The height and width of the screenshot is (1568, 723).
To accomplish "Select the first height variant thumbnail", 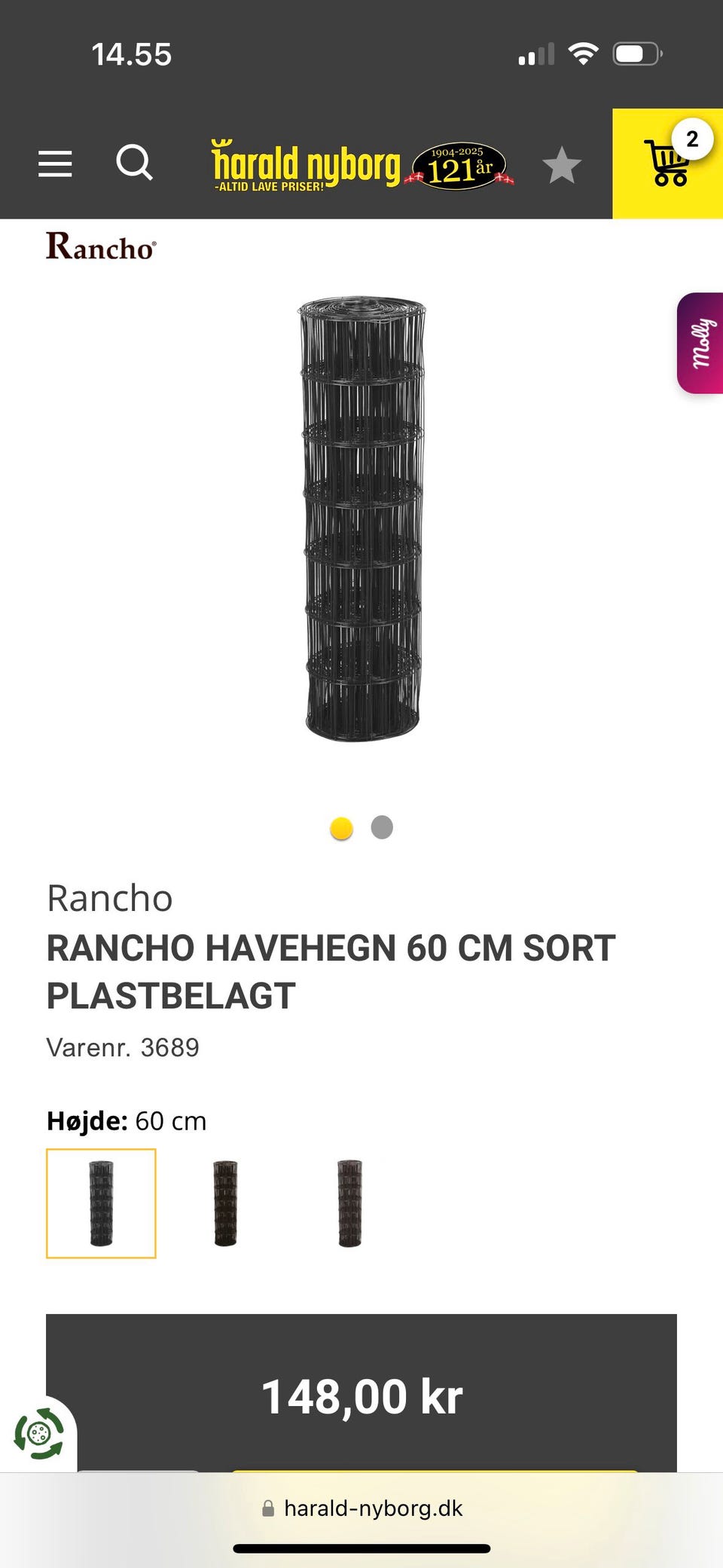I will pos(101,1203).
